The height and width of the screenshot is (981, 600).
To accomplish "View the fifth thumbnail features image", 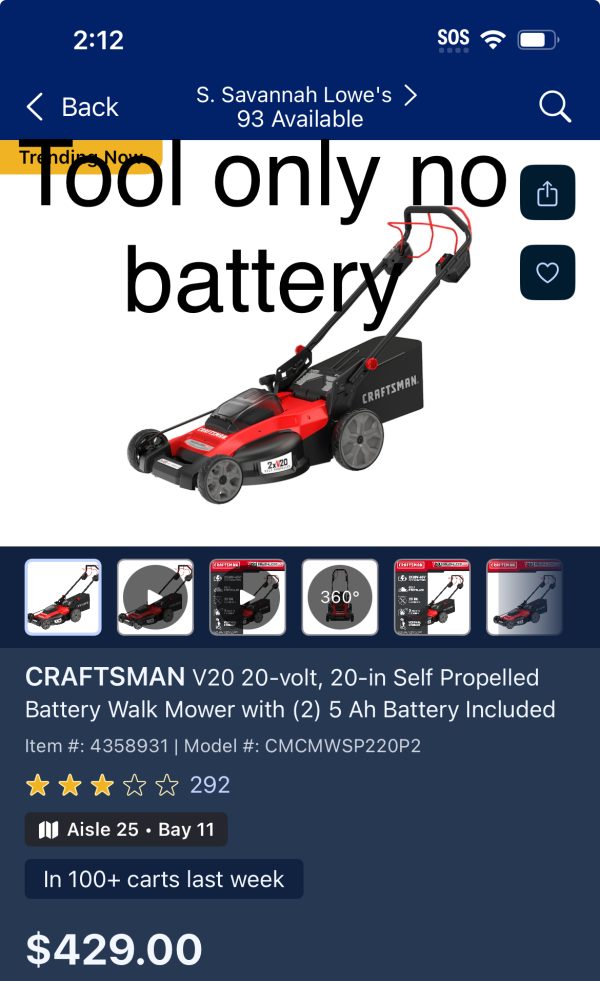I will click(x=432, y=597).
